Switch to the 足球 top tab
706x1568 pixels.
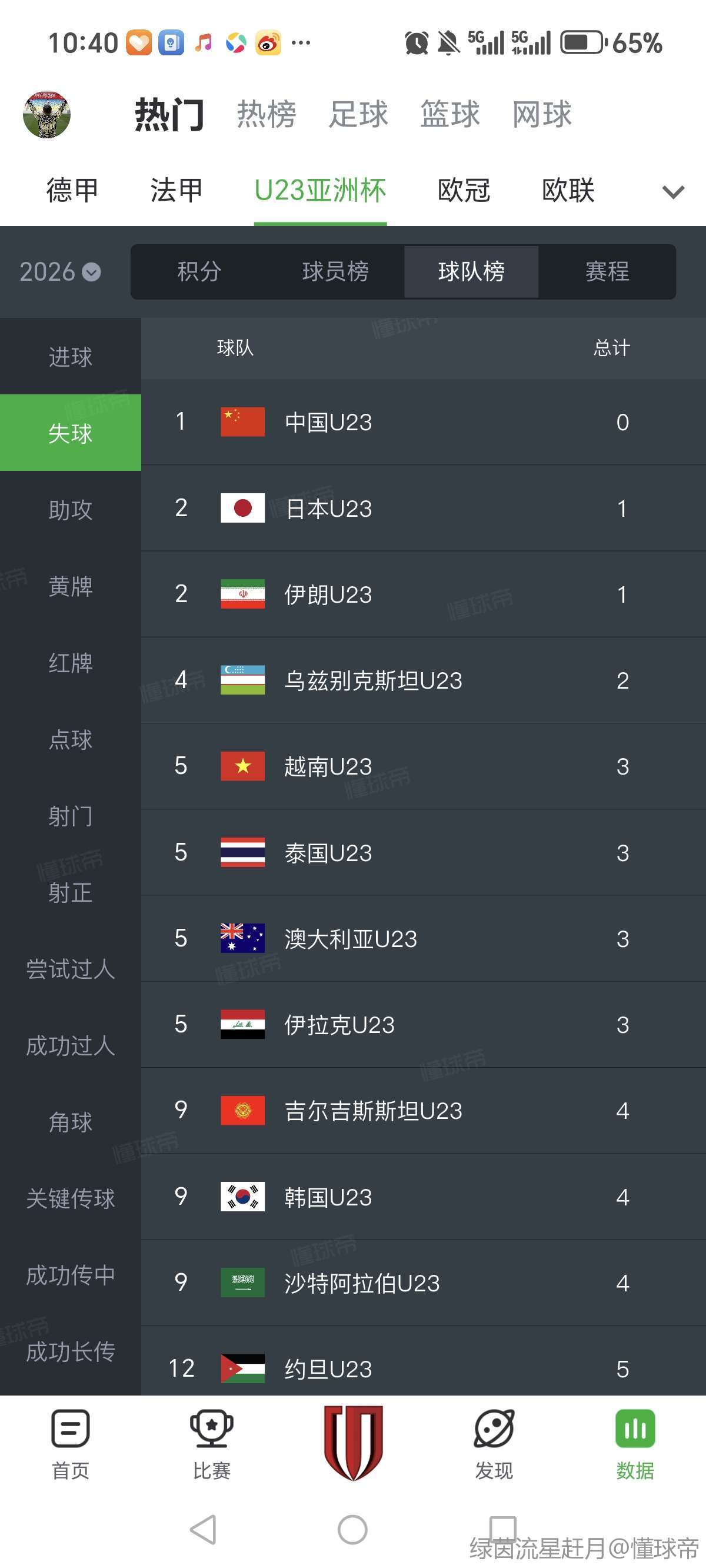(x=358, y=114)
